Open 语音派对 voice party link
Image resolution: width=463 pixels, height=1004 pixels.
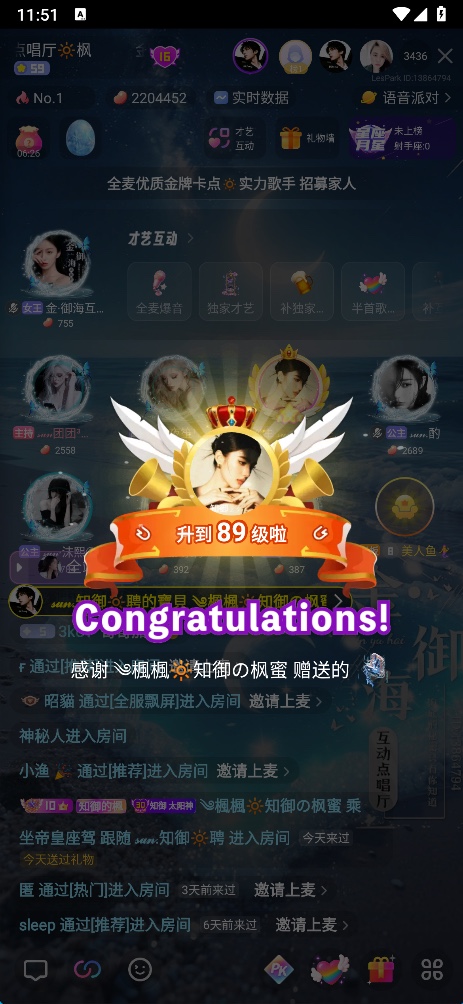click(406, 98)
